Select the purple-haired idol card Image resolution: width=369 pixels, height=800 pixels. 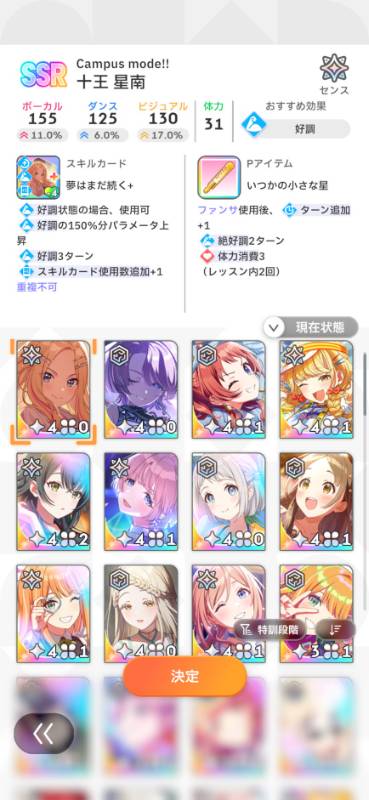(141, 389)
